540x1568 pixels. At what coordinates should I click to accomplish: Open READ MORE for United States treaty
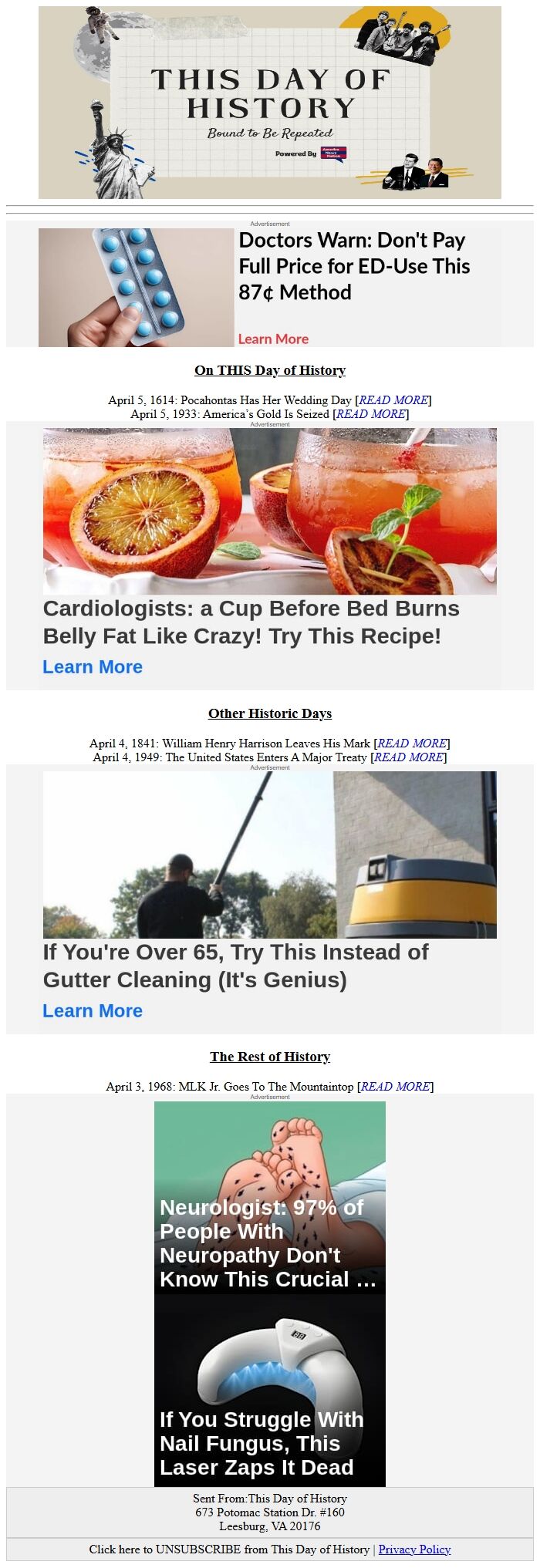pyautogui.click(x=408, y=757)
